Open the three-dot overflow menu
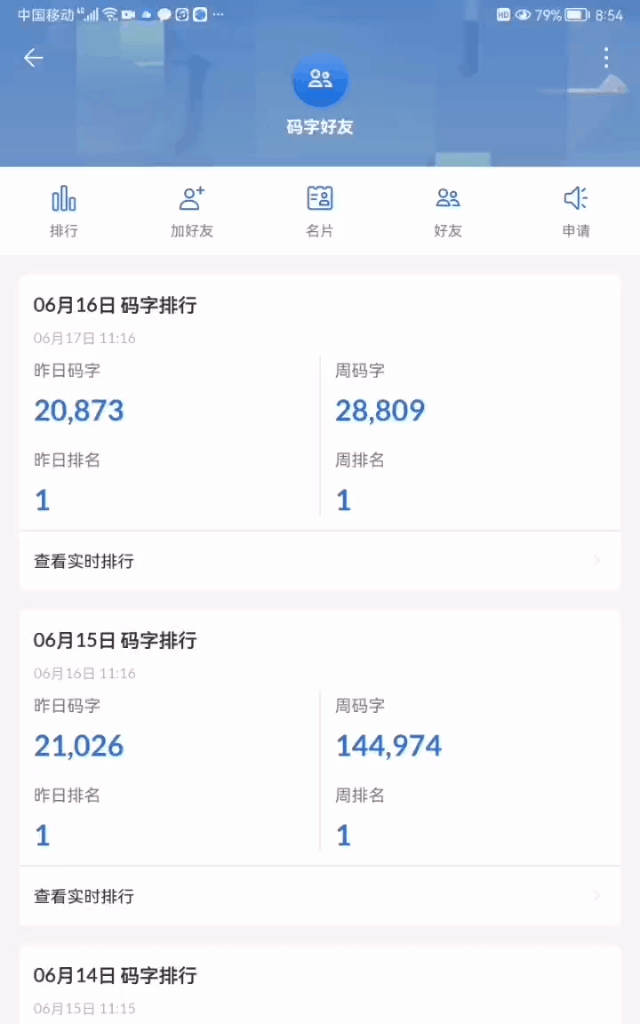Viewport: 640px width, 1024px height. point(606,58)
